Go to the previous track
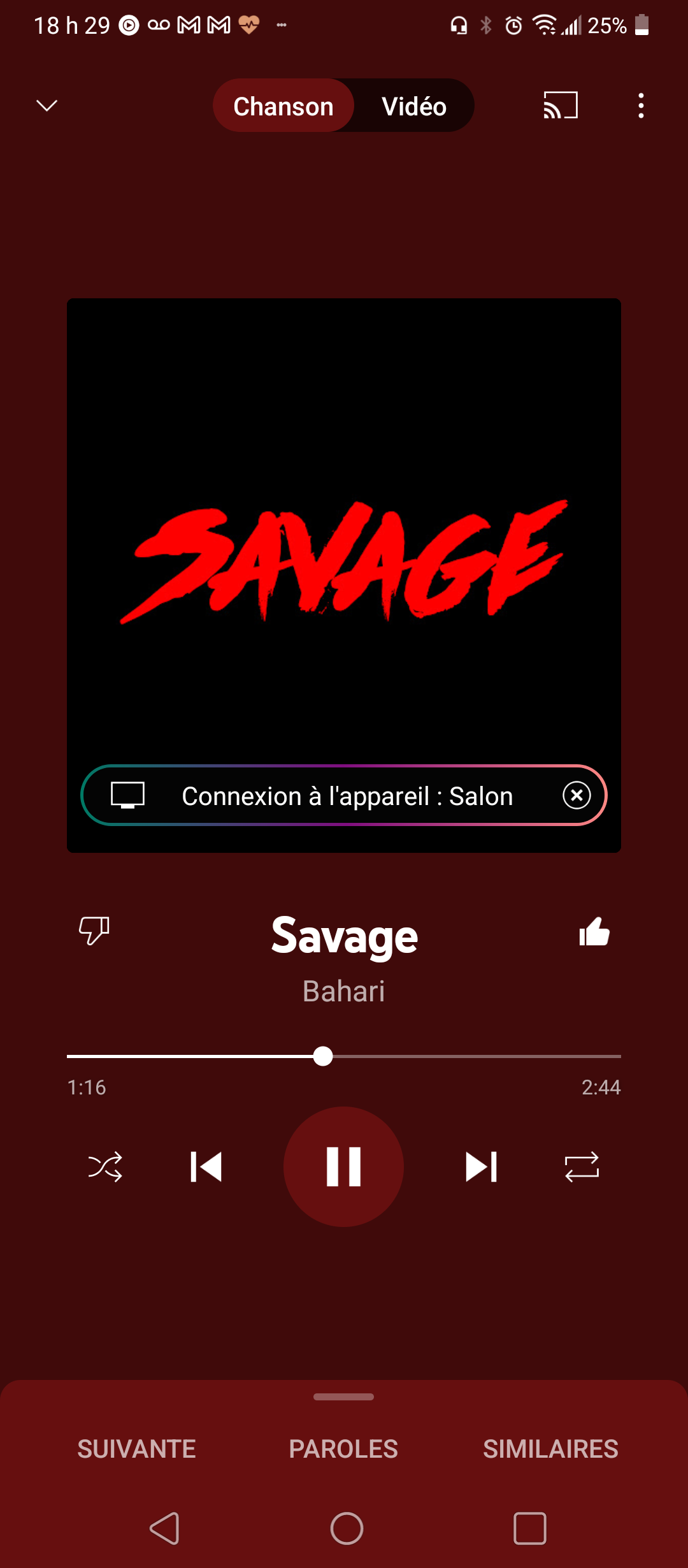The width and height of the screenshot is (688, 1568). tap(206, 1166)
